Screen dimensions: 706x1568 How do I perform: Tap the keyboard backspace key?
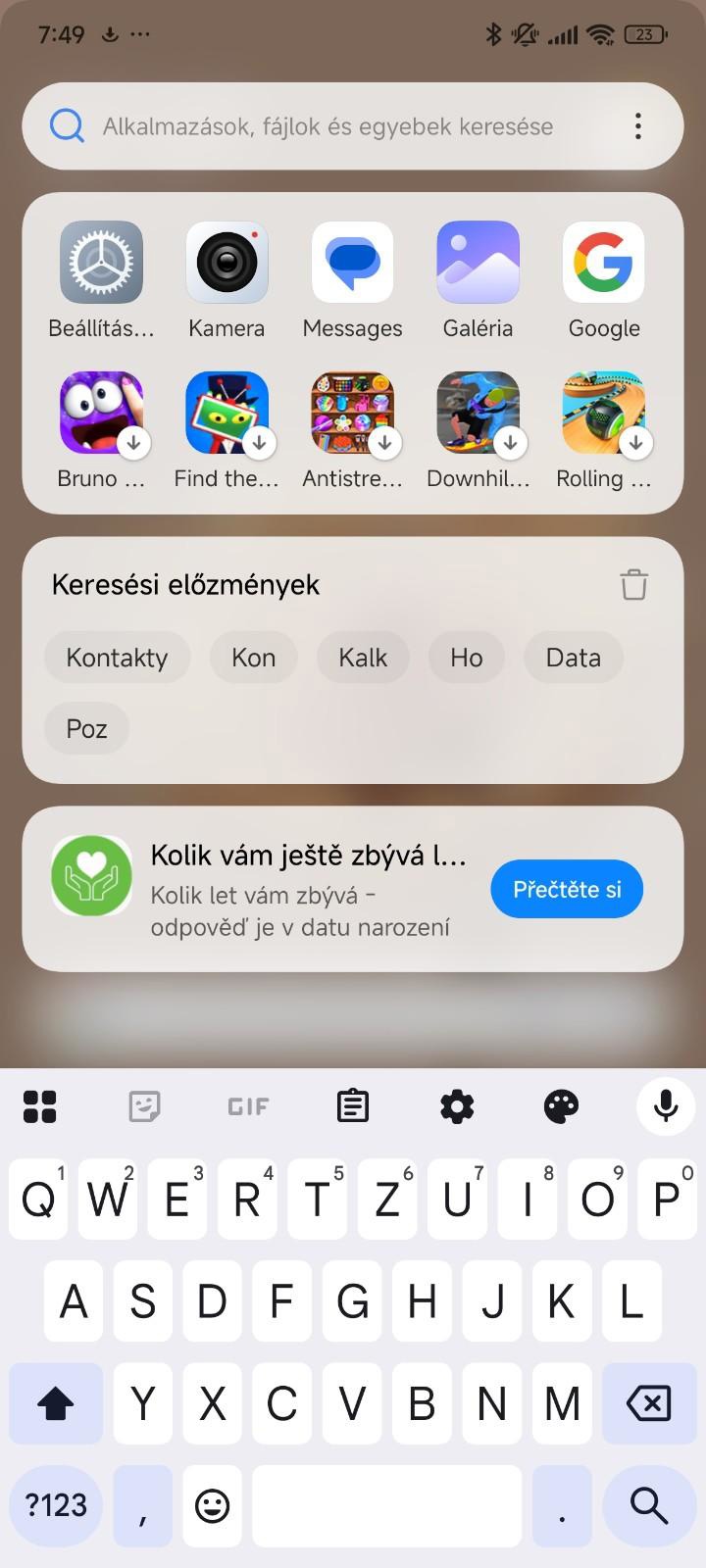(x=648, y=1403)
